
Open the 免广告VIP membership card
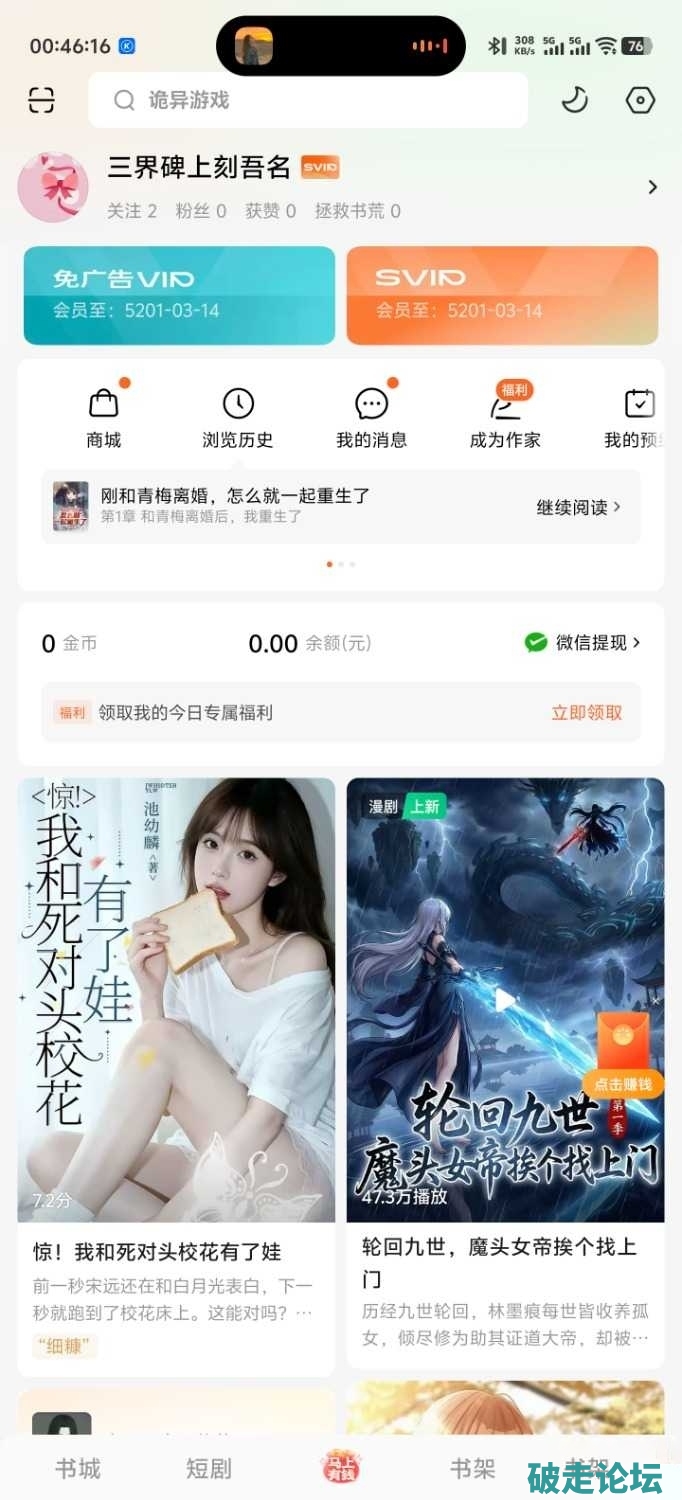click(179, 295)
